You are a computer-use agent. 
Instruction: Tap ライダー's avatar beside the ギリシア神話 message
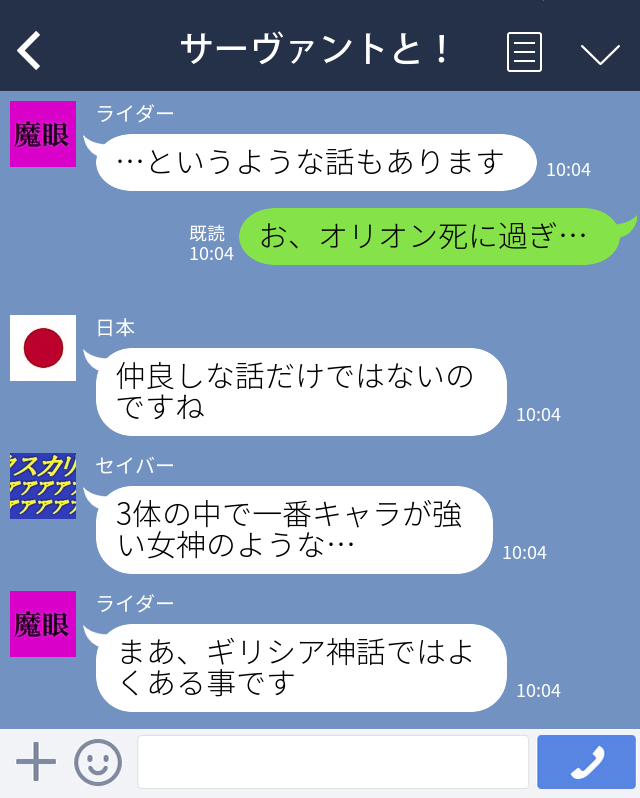[x=43, y=624]
